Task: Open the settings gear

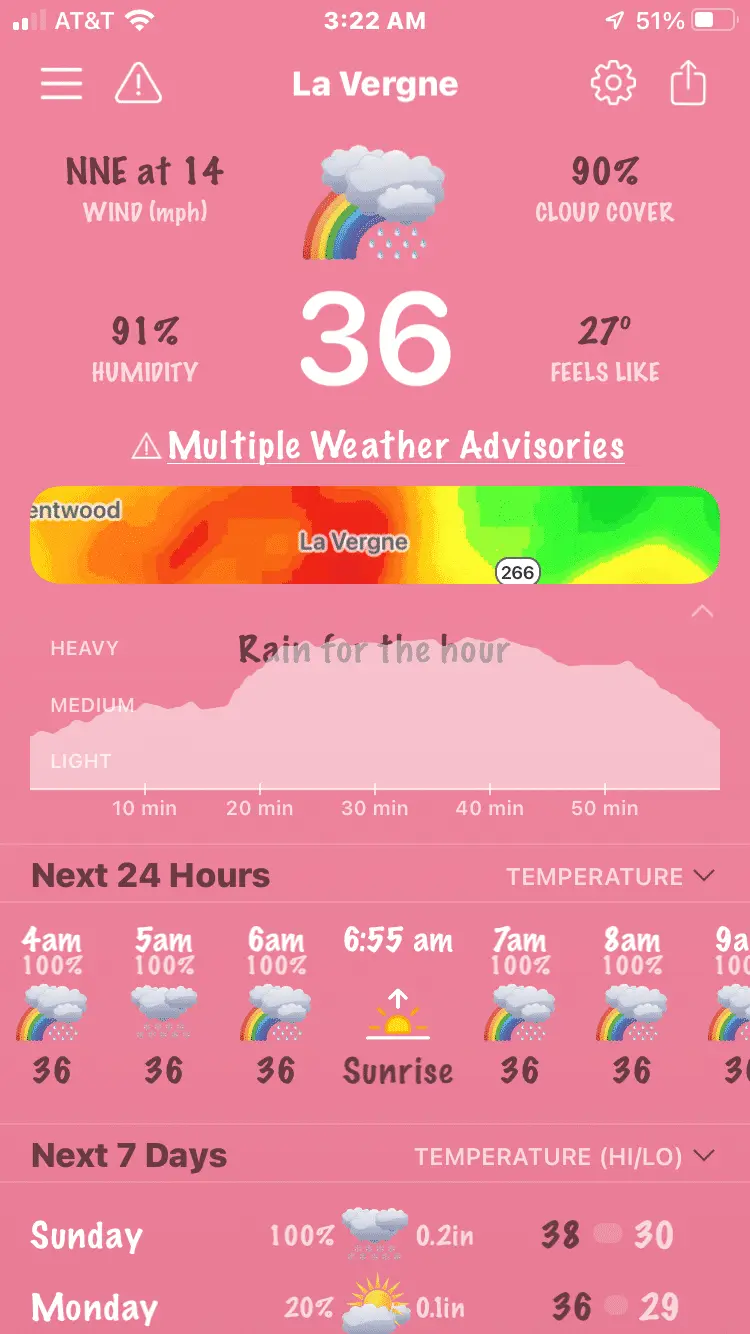Action: [613, 84]
